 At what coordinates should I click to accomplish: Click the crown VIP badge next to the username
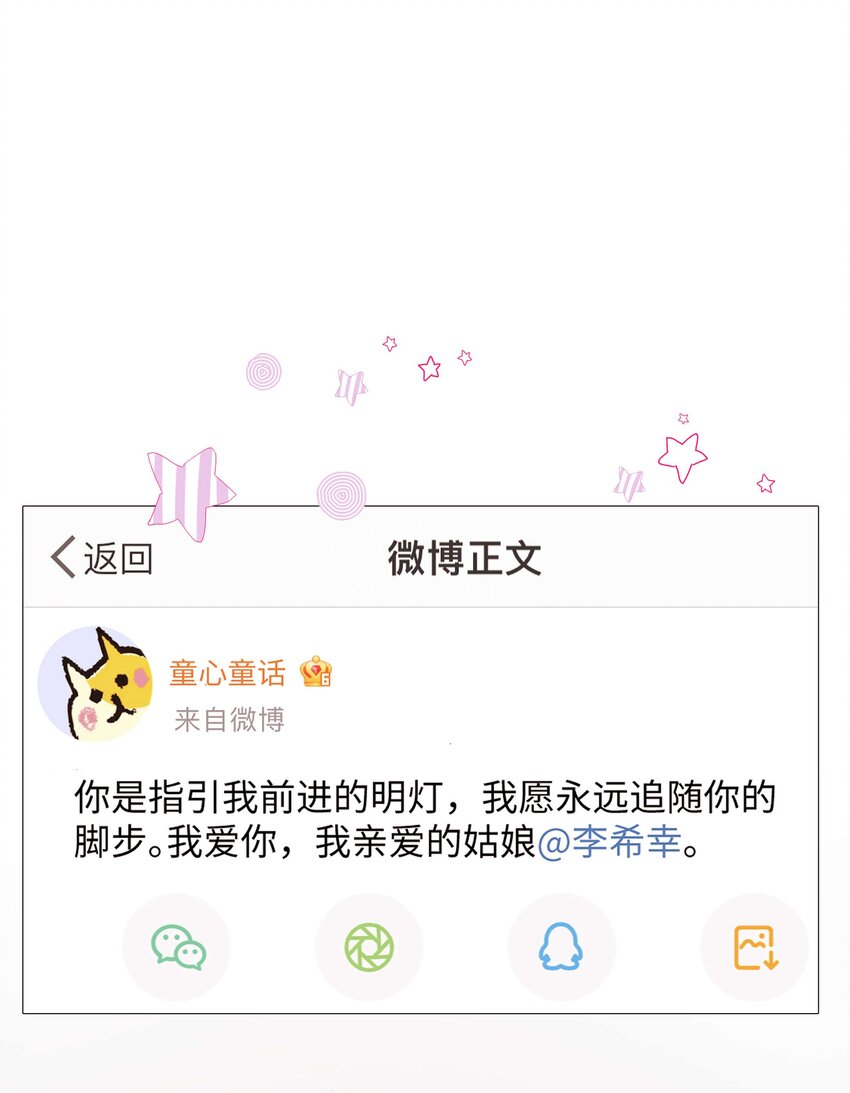point(318,672)
